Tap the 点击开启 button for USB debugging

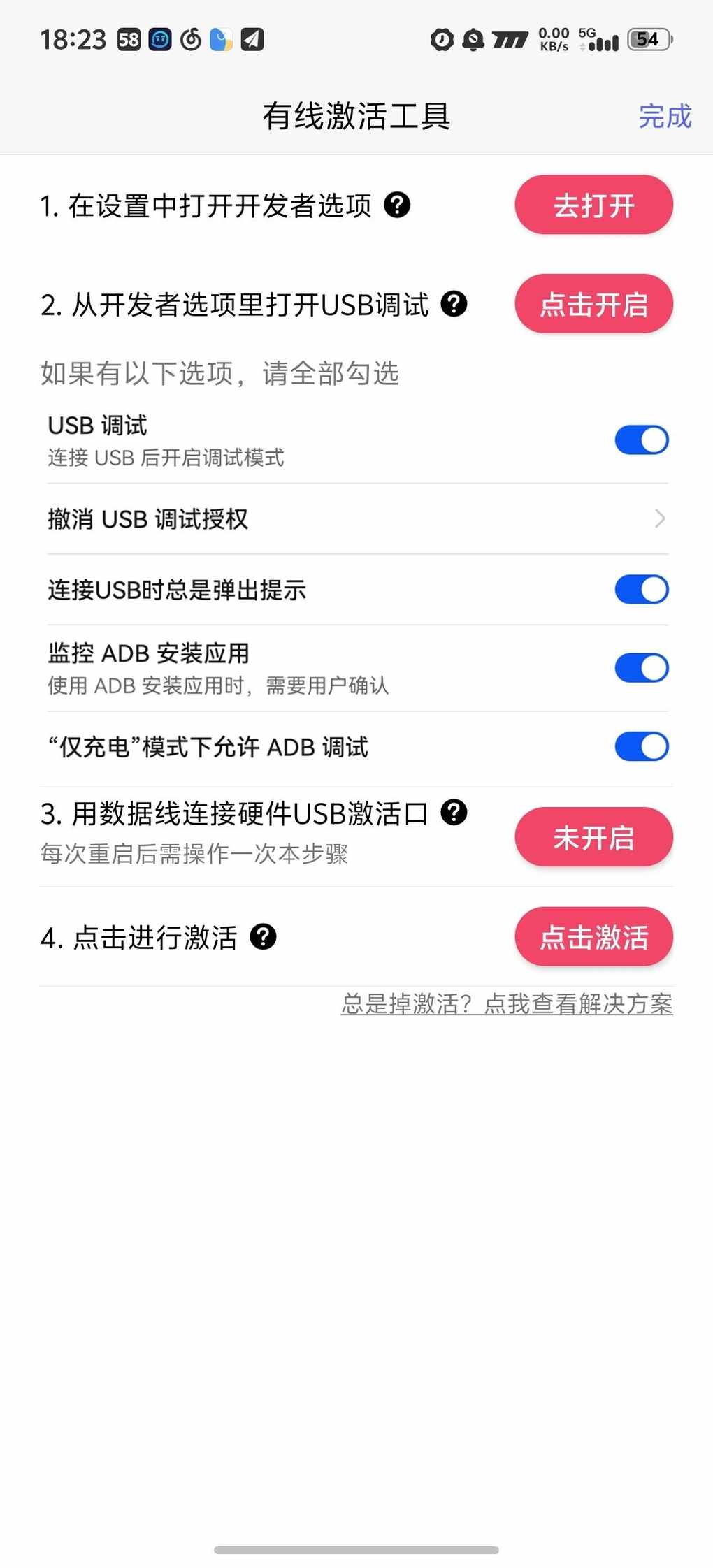[x=593, y=304]
